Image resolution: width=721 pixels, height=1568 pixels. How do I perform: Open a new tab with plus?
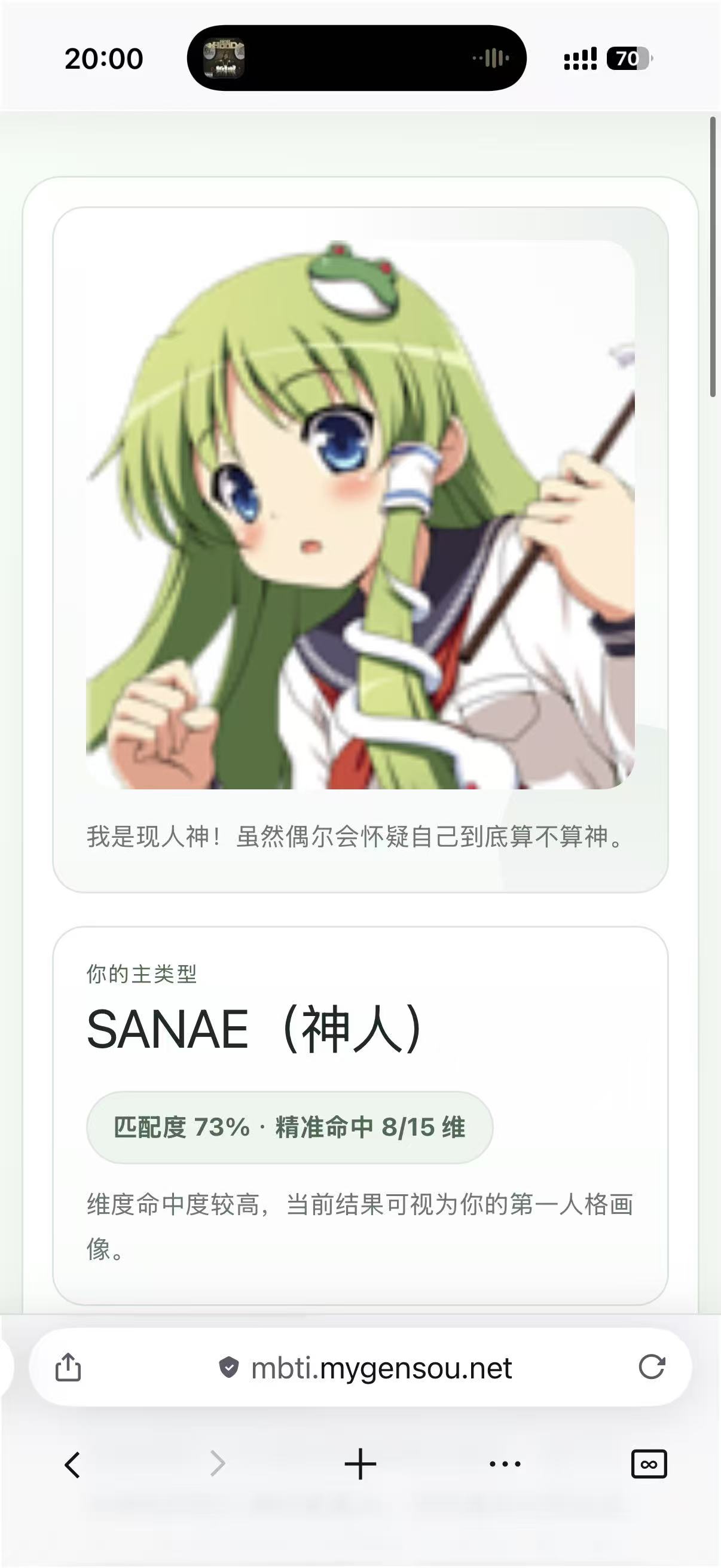click(x=360, y=1464)
